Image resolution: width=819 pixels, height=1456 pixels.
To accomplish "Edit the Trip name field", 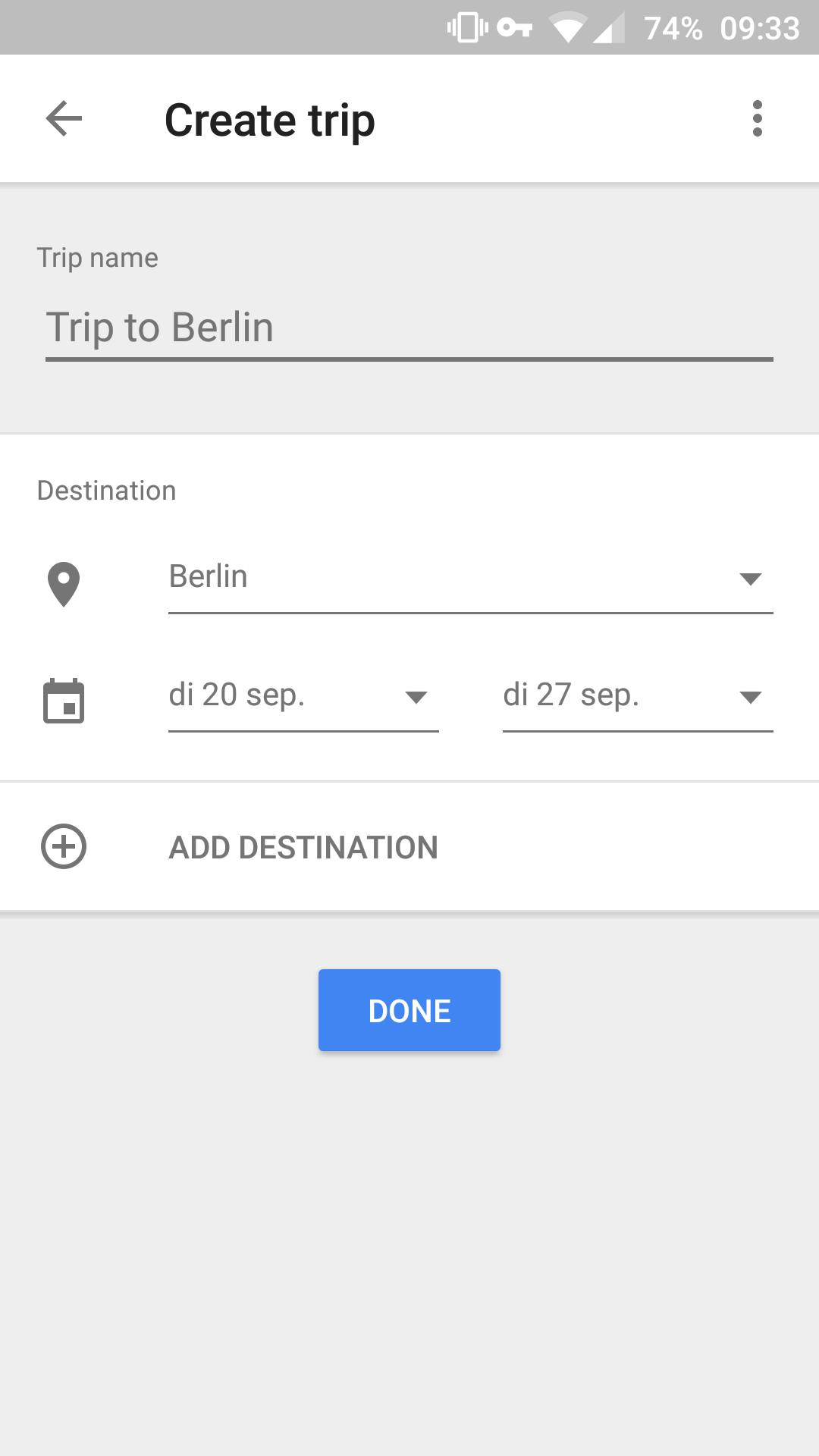I will point(408,328).
